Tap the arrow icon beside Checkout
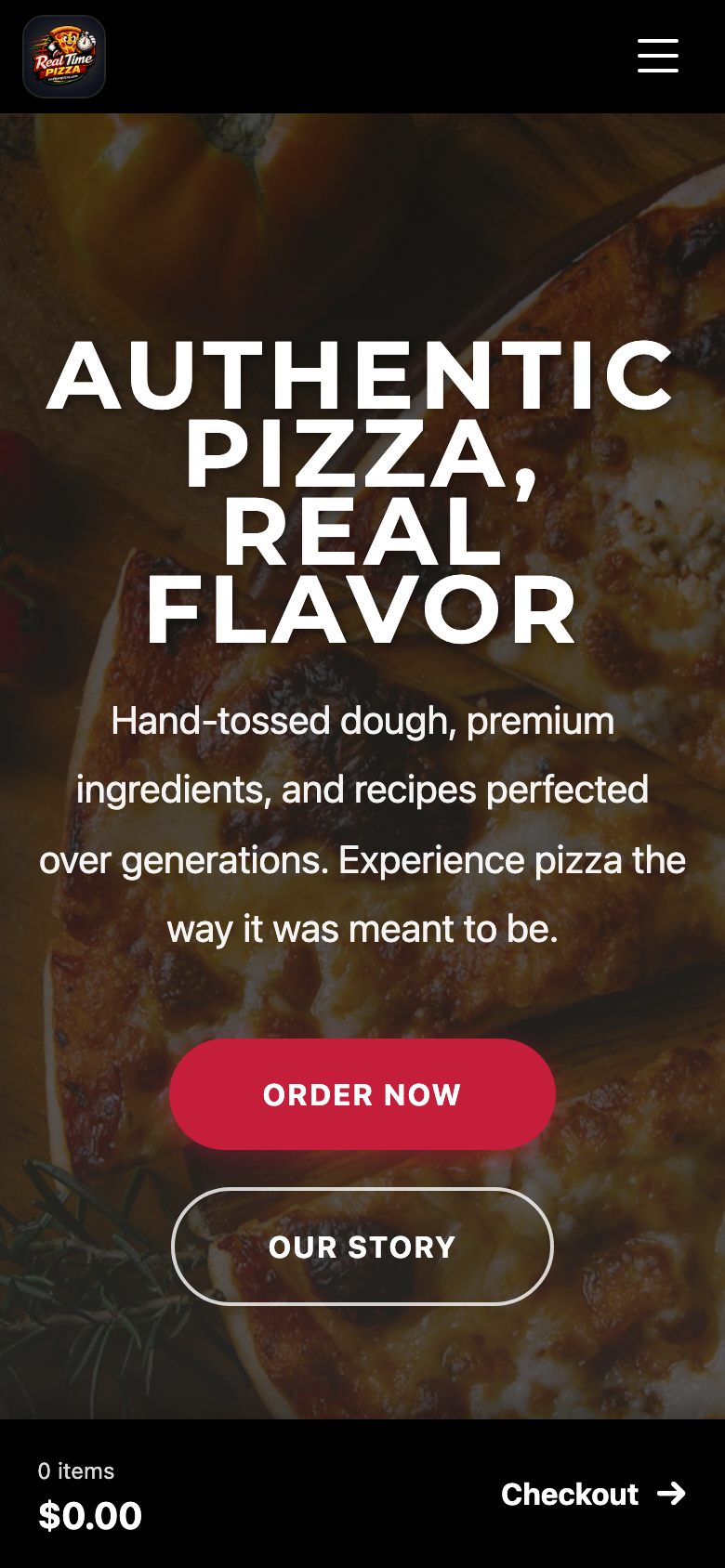The height and width of the screenshot is (1568, 725). [672, 1495]
